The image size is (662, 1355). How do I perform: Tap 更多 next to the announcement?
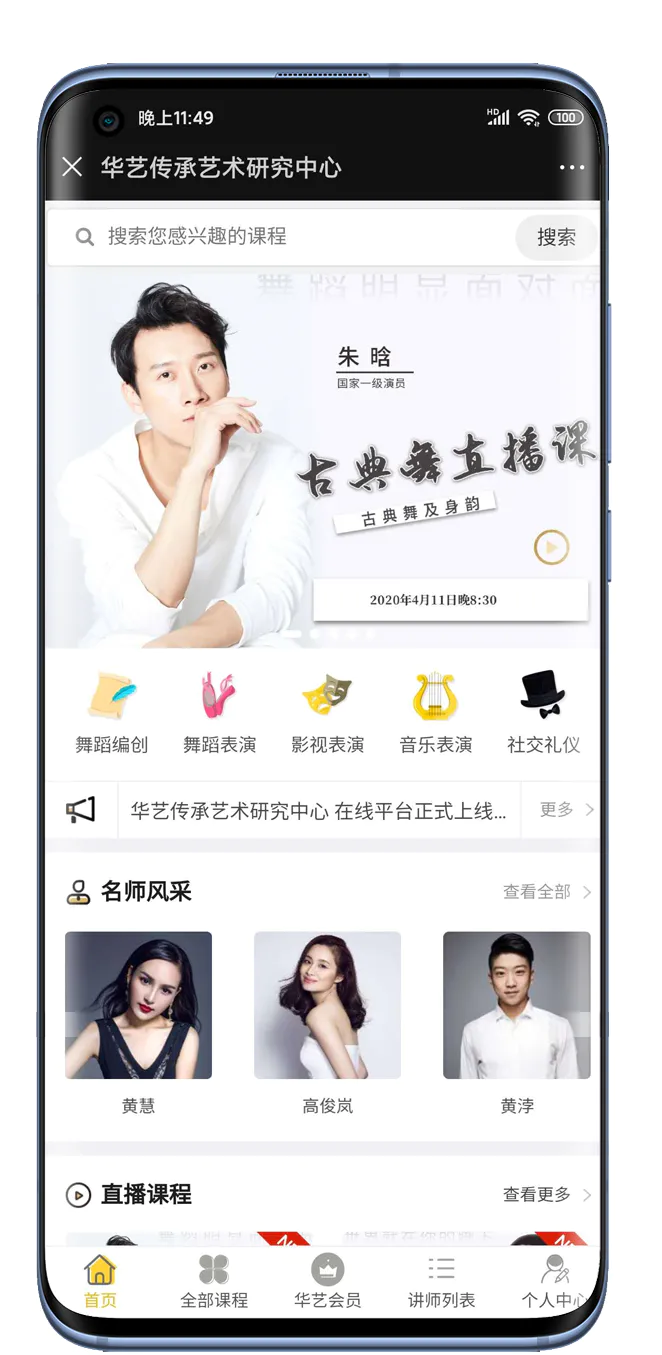tap(565, 810)
